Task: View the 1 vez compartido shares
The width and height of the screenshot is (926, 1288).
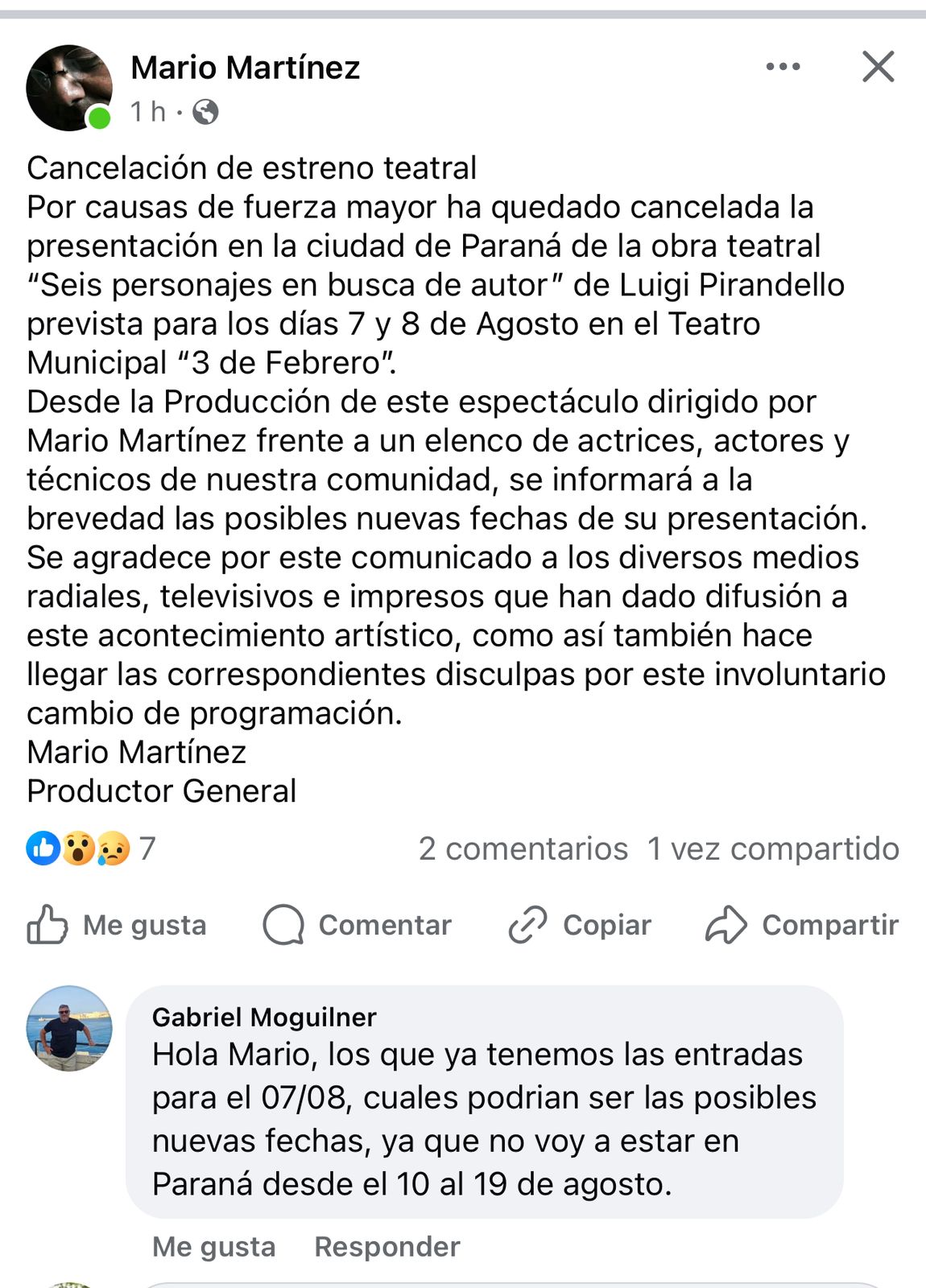Action: tap(773, 848)
